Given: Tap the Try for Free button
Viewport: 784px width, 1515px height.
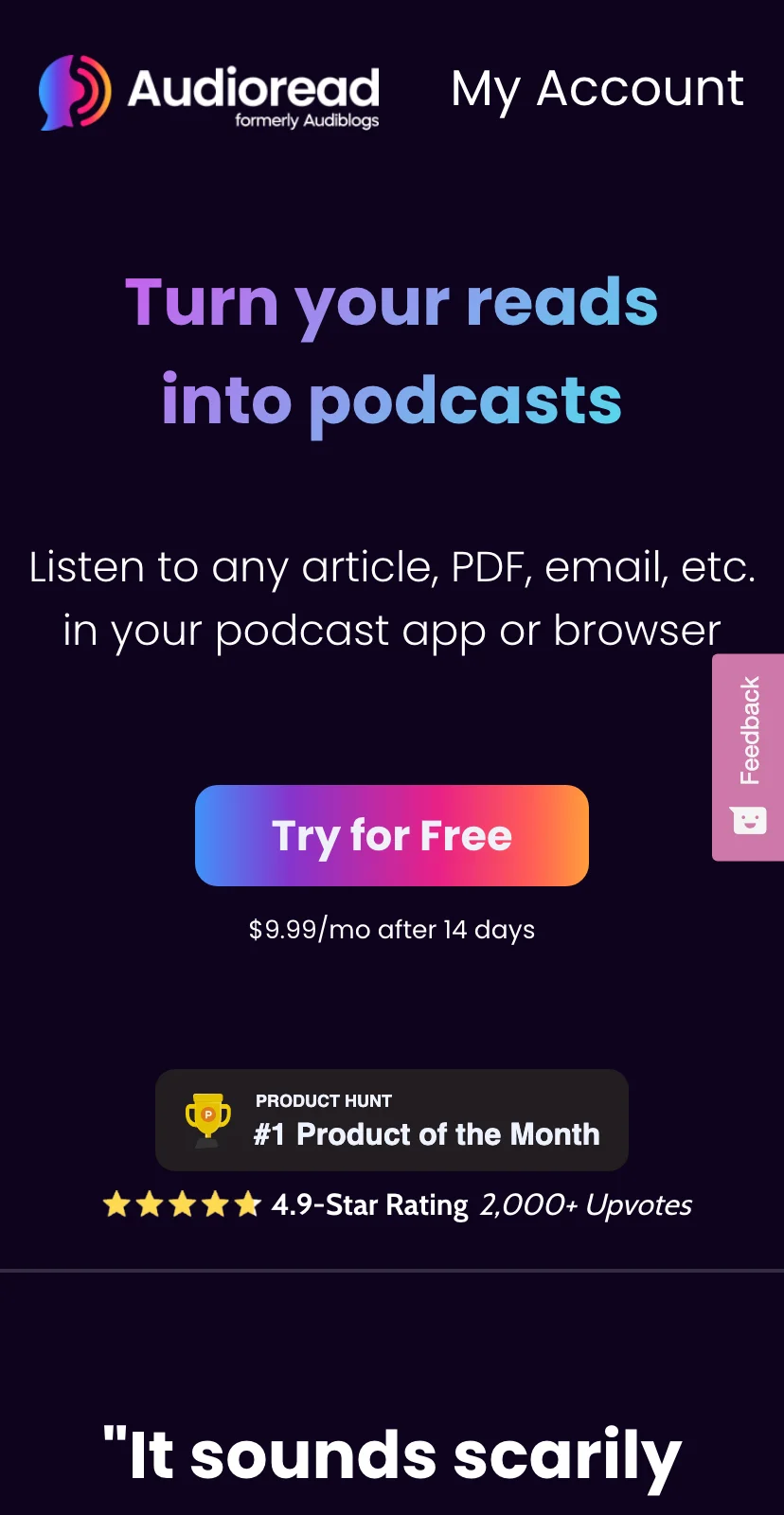Looking at the screenshot, I should coord(391,835).
